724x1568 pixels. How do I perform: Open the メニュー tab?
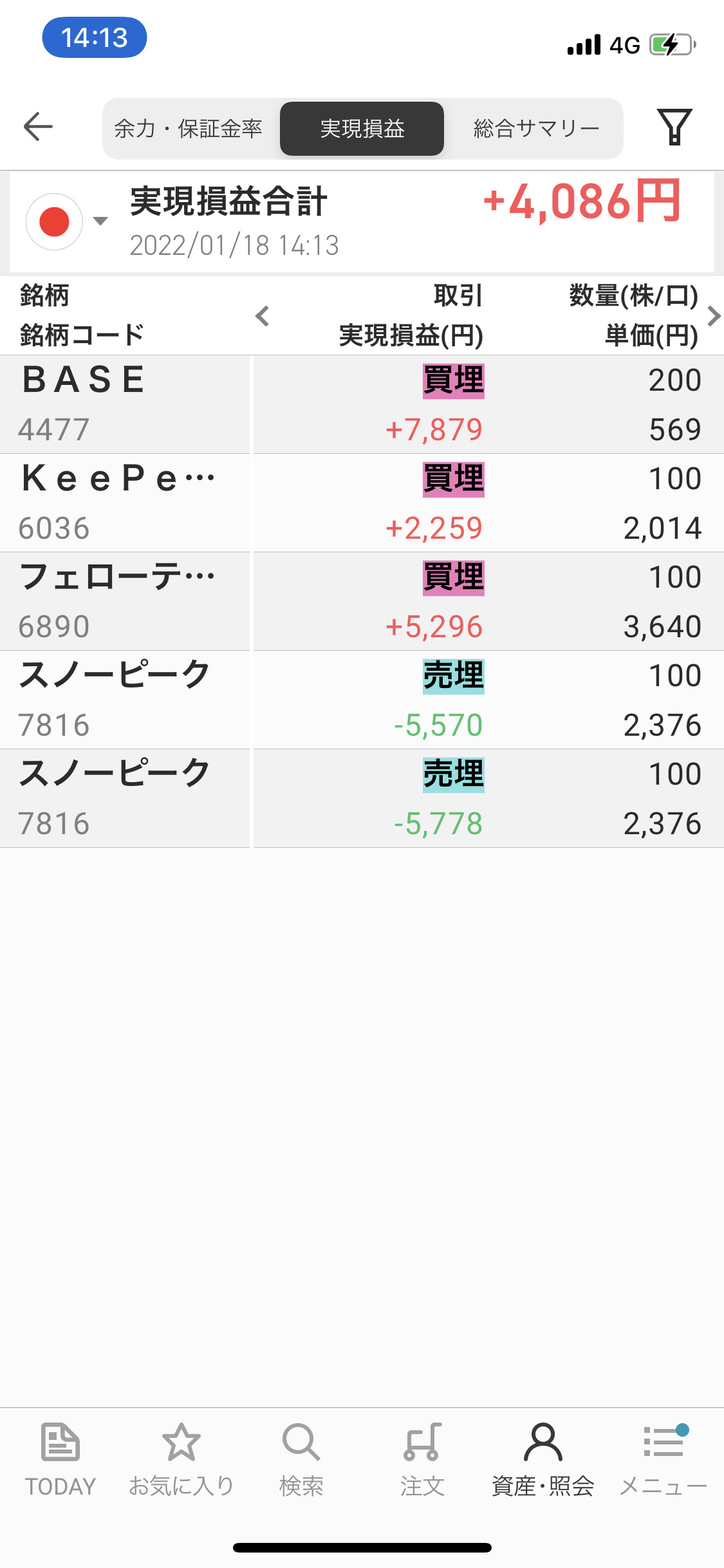664,1460
